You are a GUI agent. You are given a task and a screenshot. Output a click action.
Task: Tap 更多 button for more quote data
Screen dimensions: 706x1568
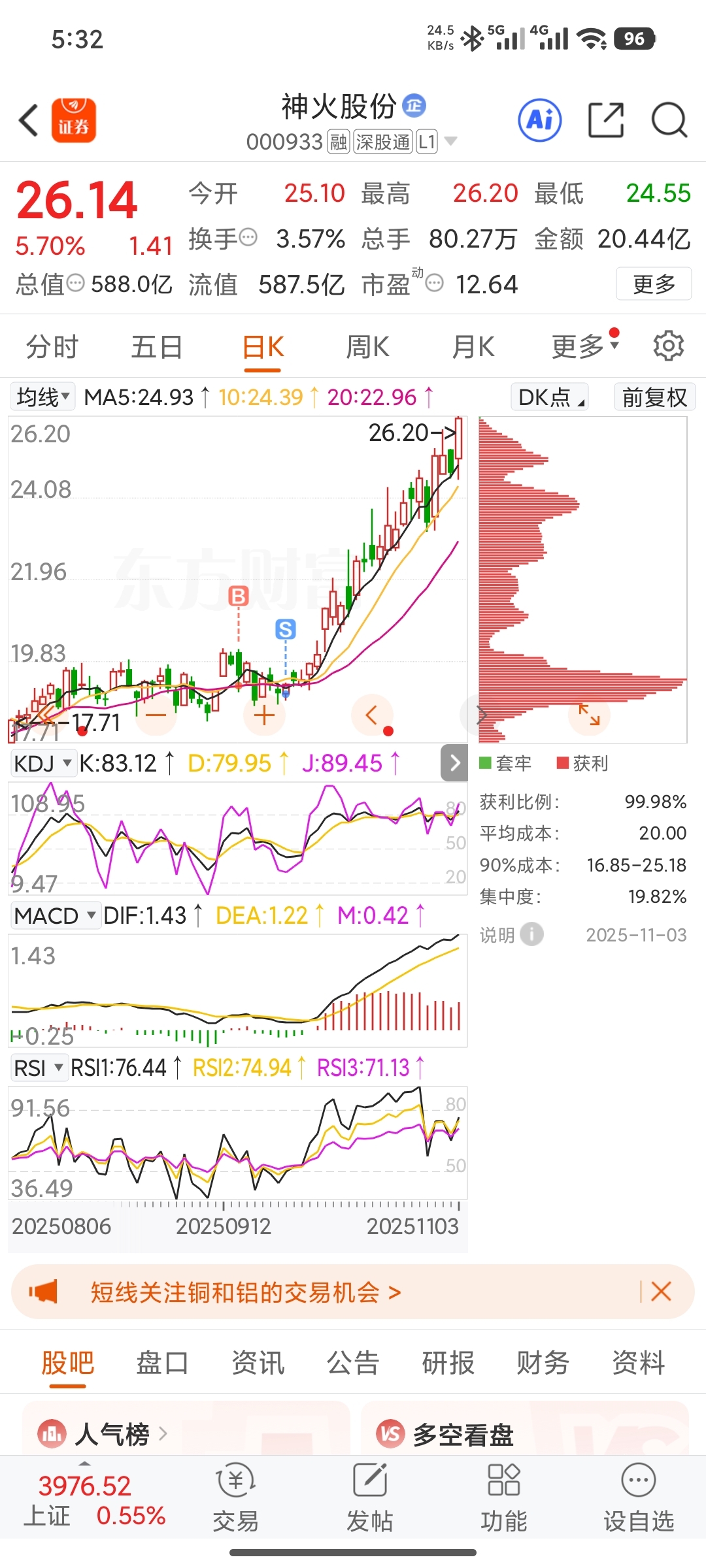pyautogui.click(x=653, y=284)
